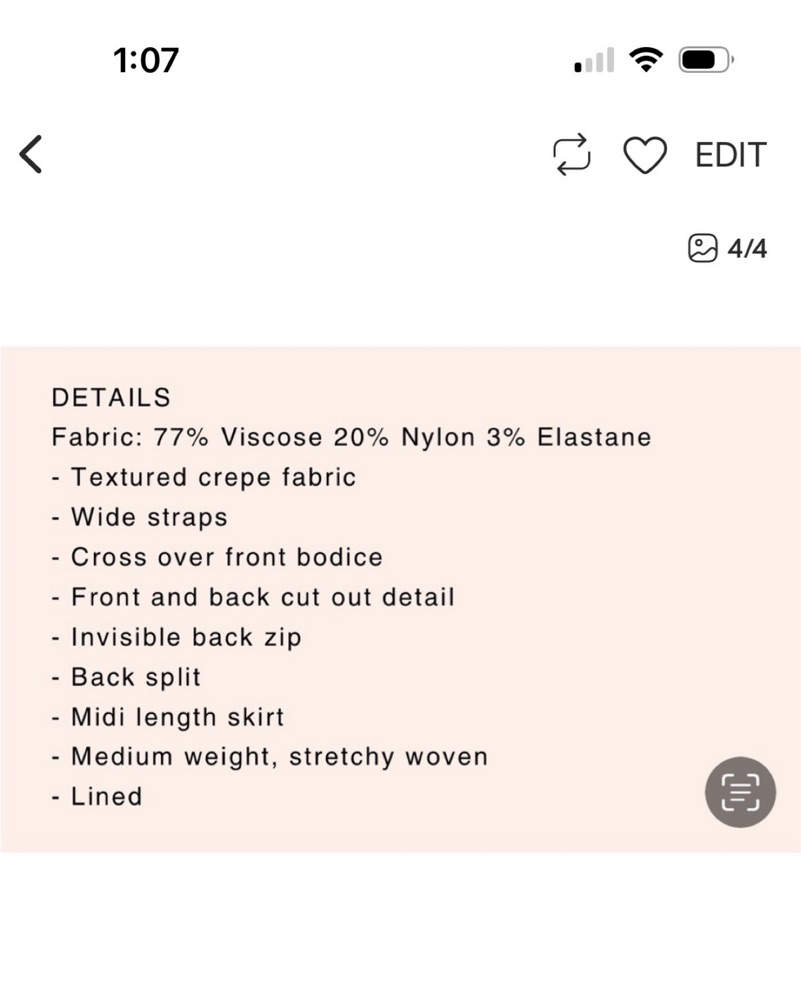Open the product details image

click(400, 599)
